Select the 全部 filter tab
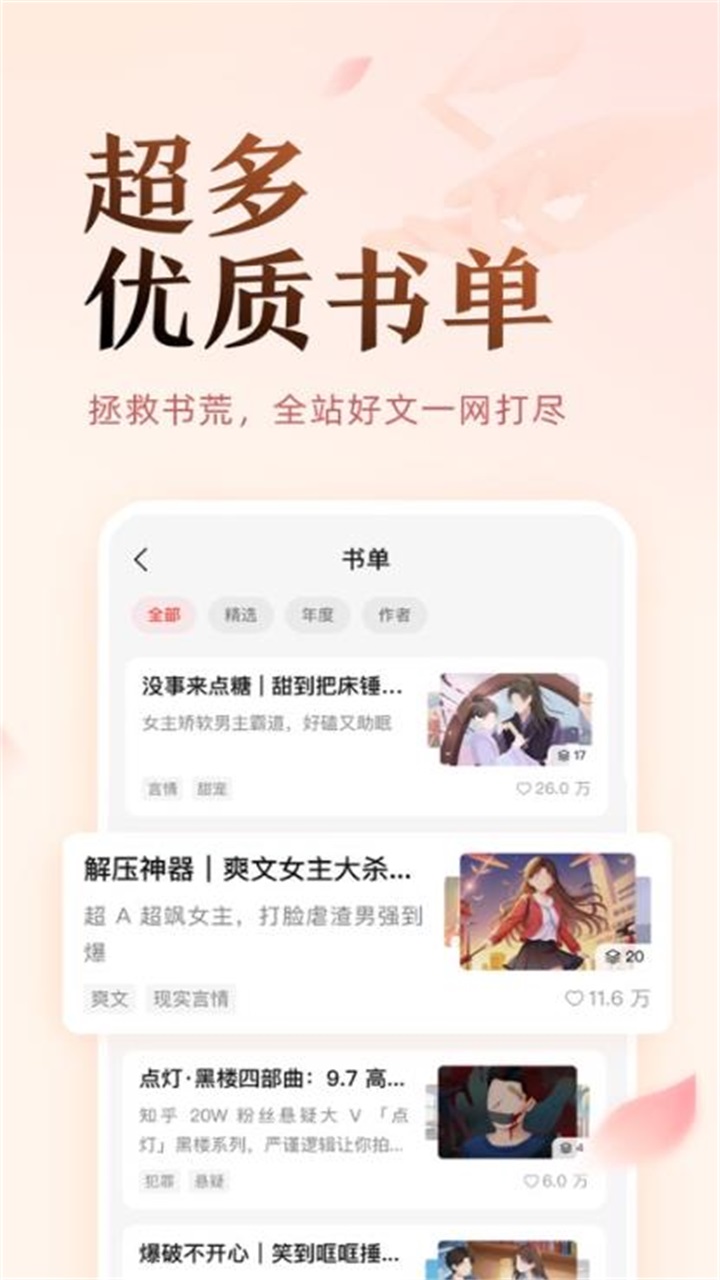Image resolution: width=720 pixels, height=1280 pixels. click(165, 616)
